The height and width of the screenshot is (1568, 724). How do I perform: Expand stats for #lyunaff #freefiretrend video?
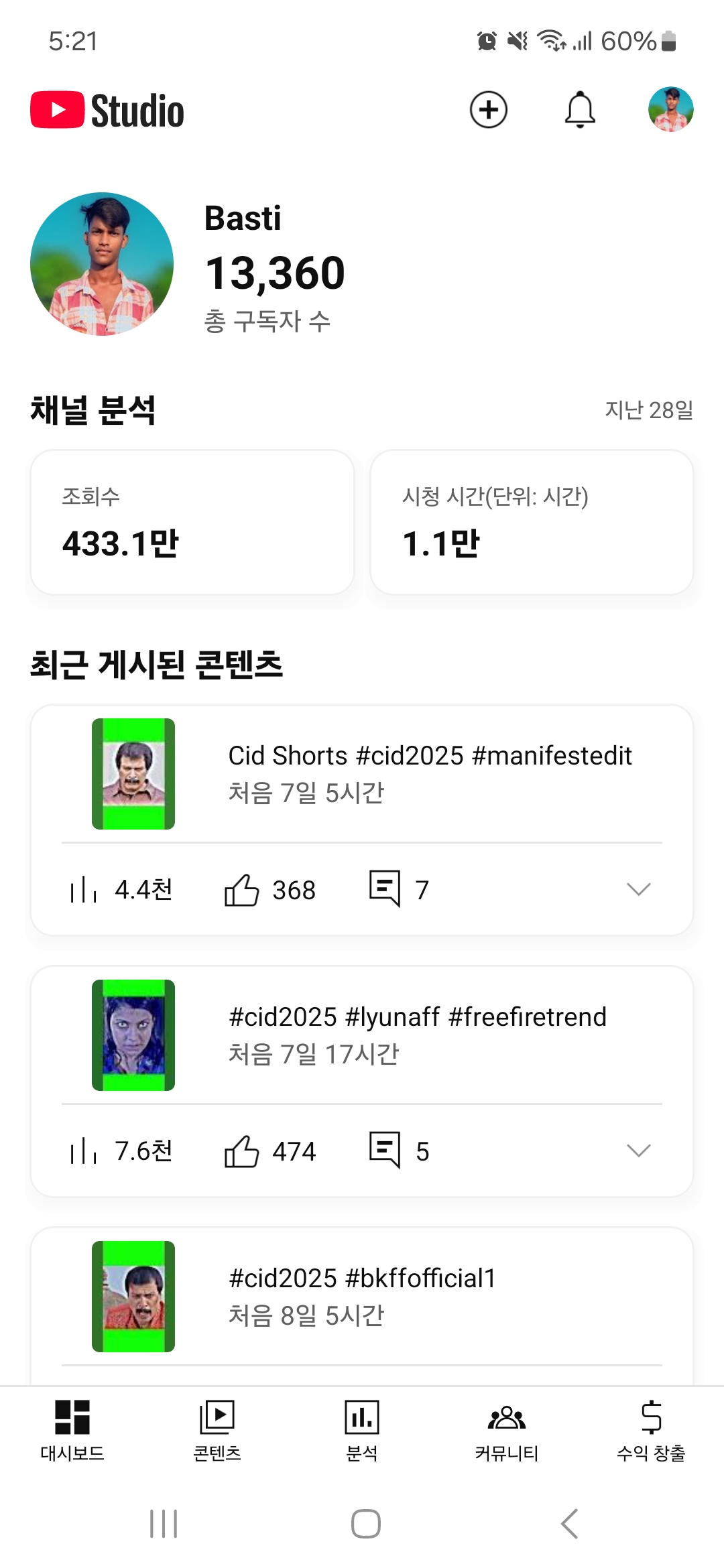[x=638, y=1151]
